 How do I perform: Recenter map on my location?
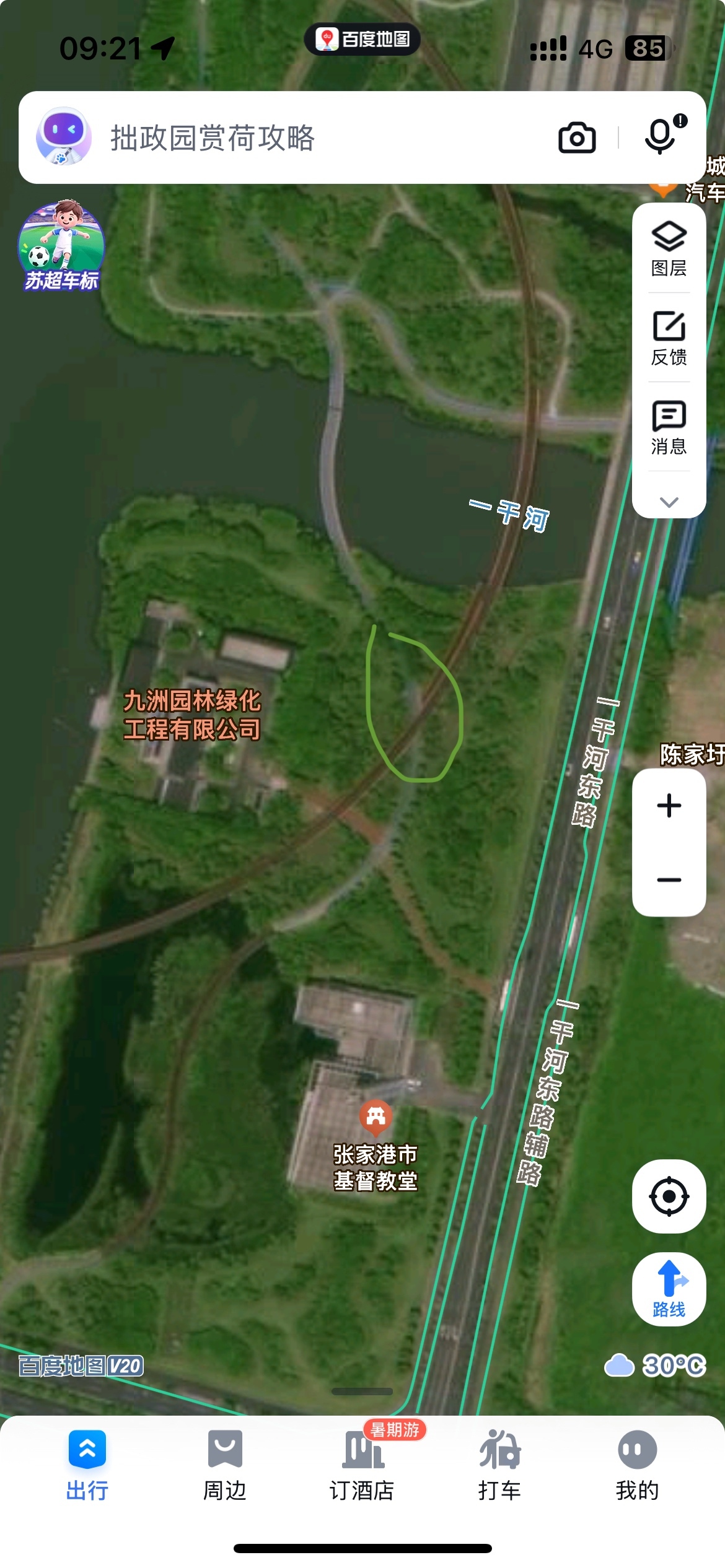click(x=669, y=1196)
